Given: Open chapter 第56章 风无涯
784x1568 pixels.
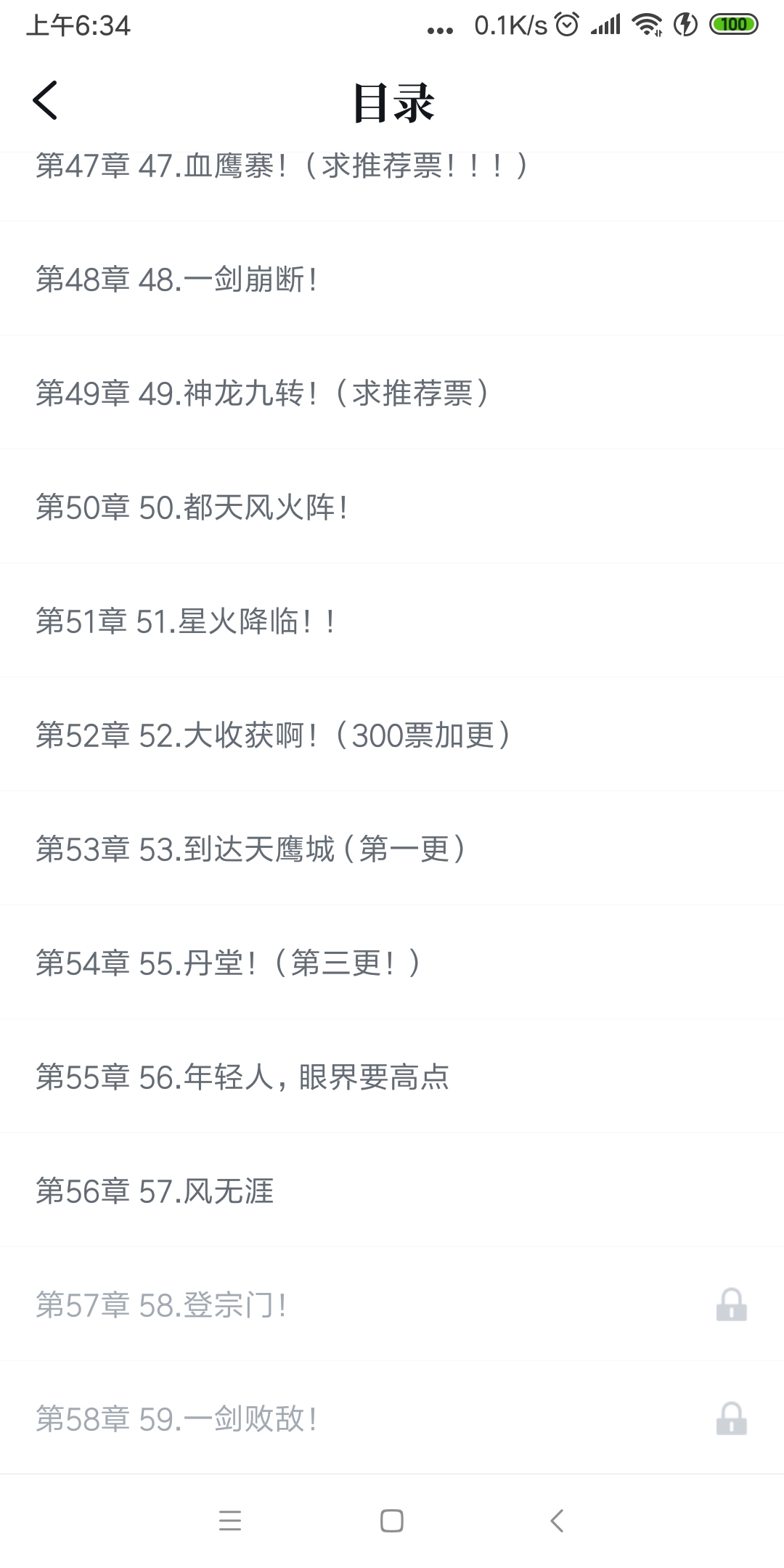Looking at the screenshot, I should click(x=392, y=1191).
